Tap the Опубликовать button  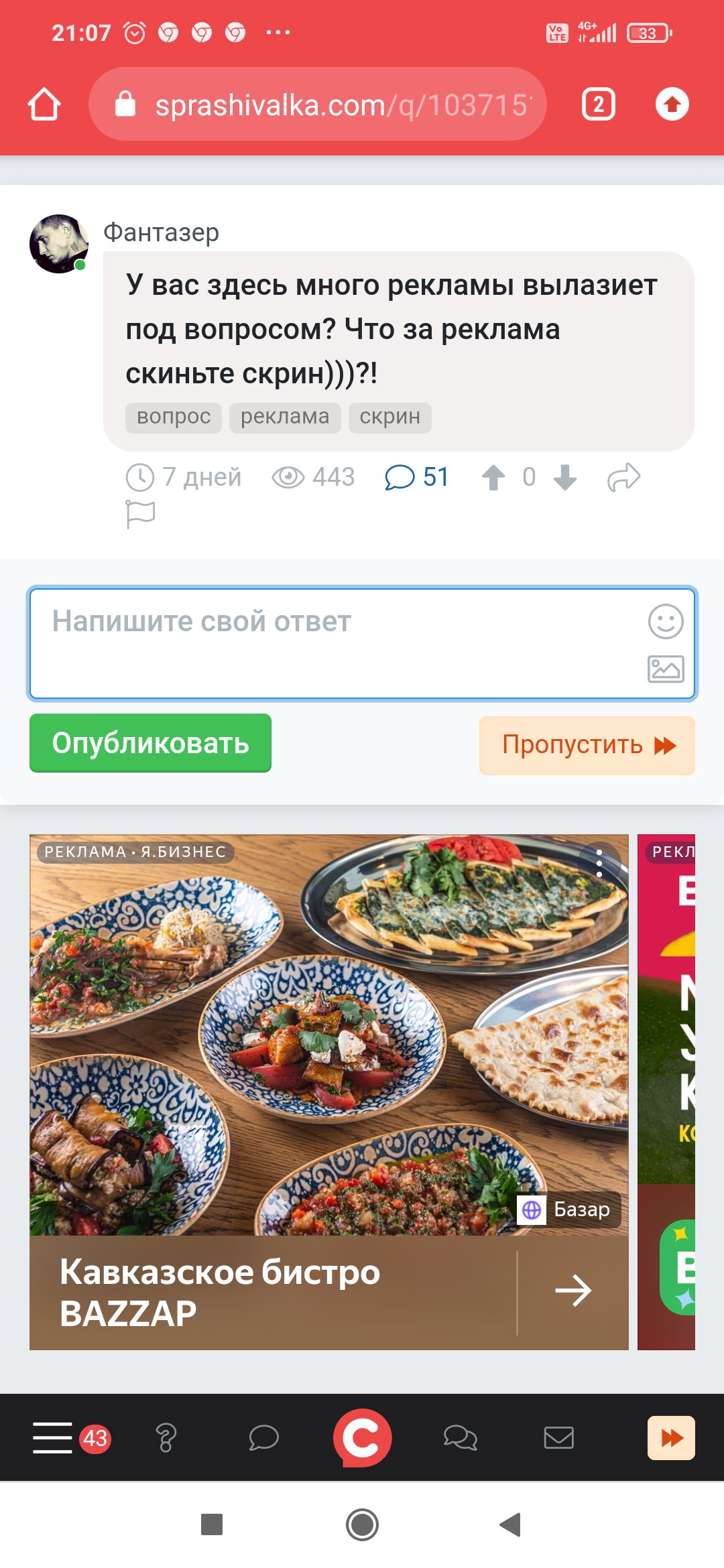[x=150, y=743]
